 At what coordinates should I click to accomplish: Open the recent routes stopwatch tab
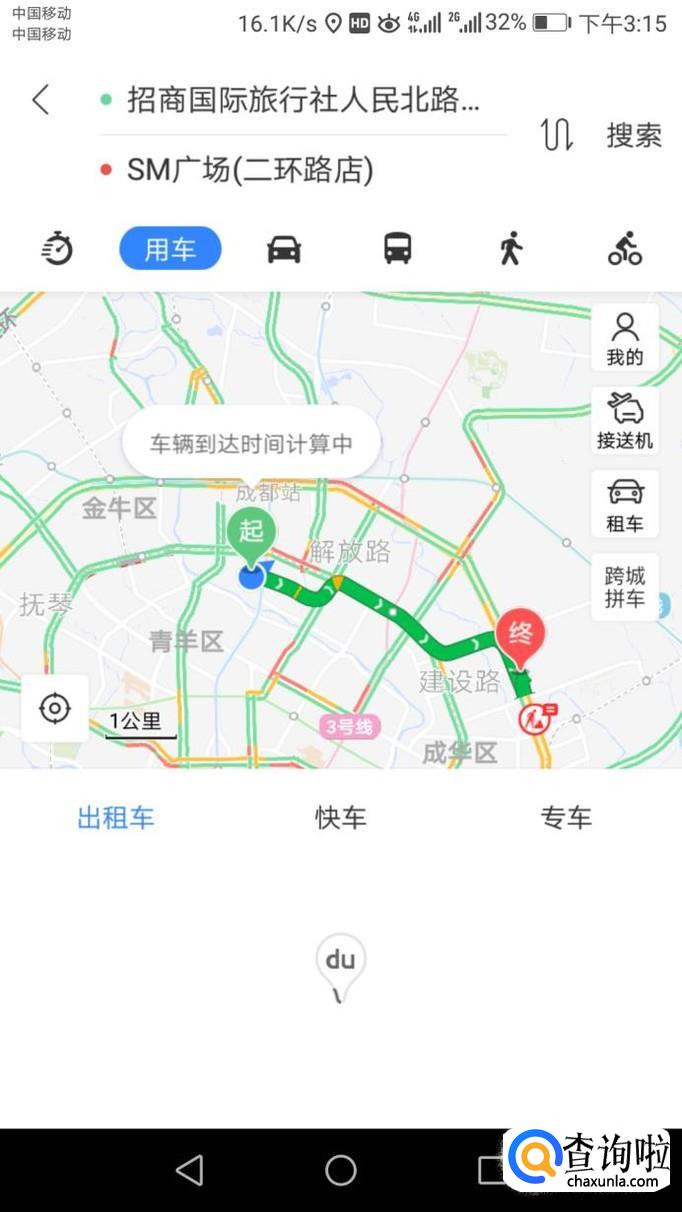pos(57,248)
